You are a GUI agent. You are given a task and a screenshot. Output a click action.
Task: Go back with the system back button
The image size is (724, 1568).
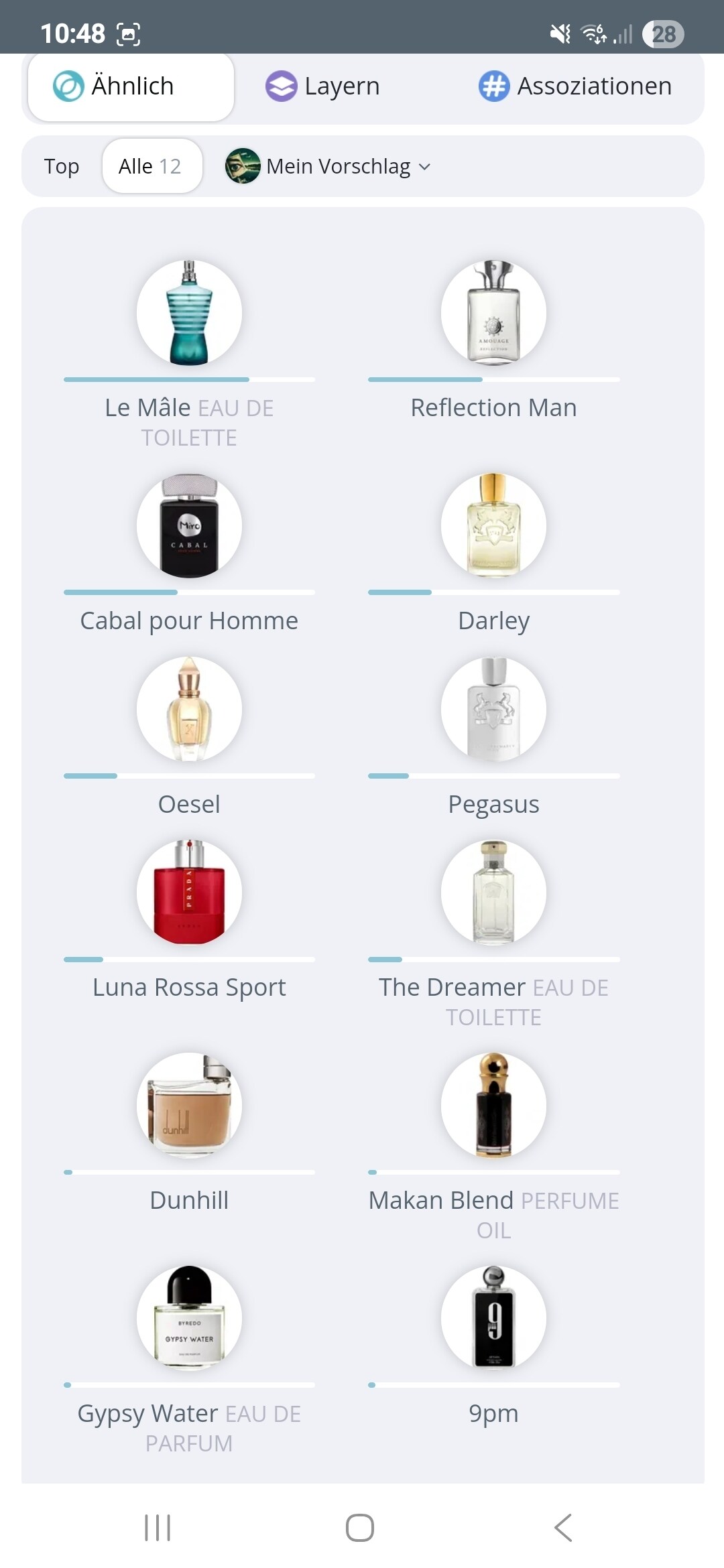[x=563, y=1528]
